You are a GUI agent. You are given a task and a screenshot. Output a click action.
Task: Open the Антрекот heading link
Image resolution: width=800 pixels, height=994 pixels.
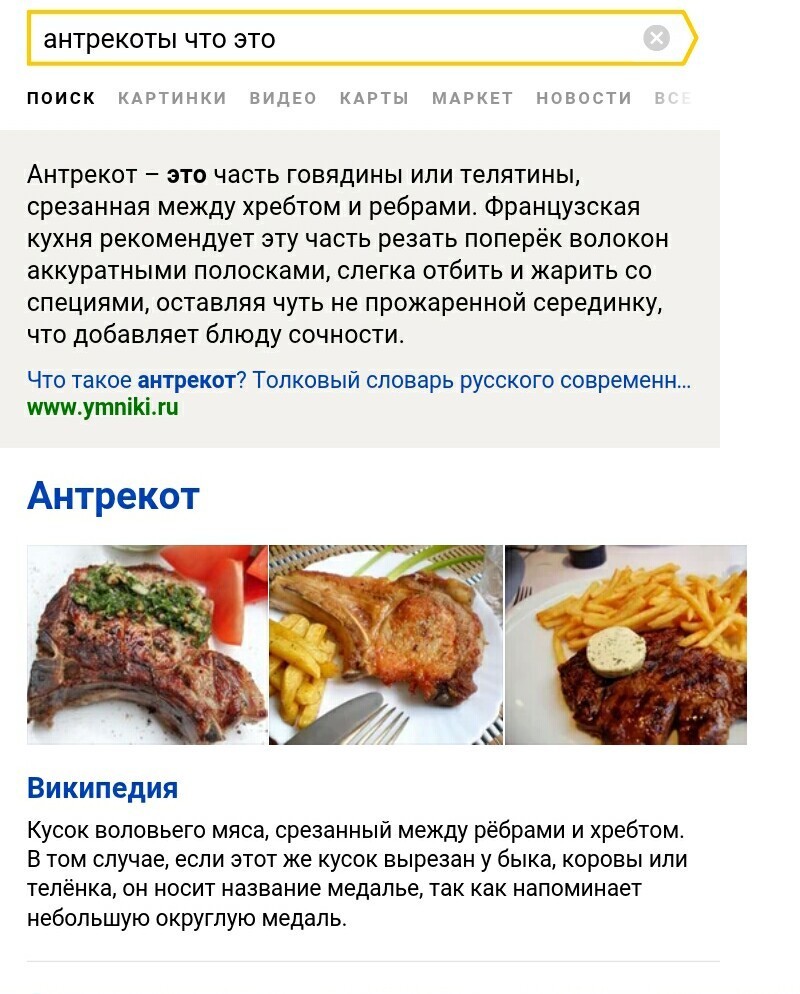113,496
